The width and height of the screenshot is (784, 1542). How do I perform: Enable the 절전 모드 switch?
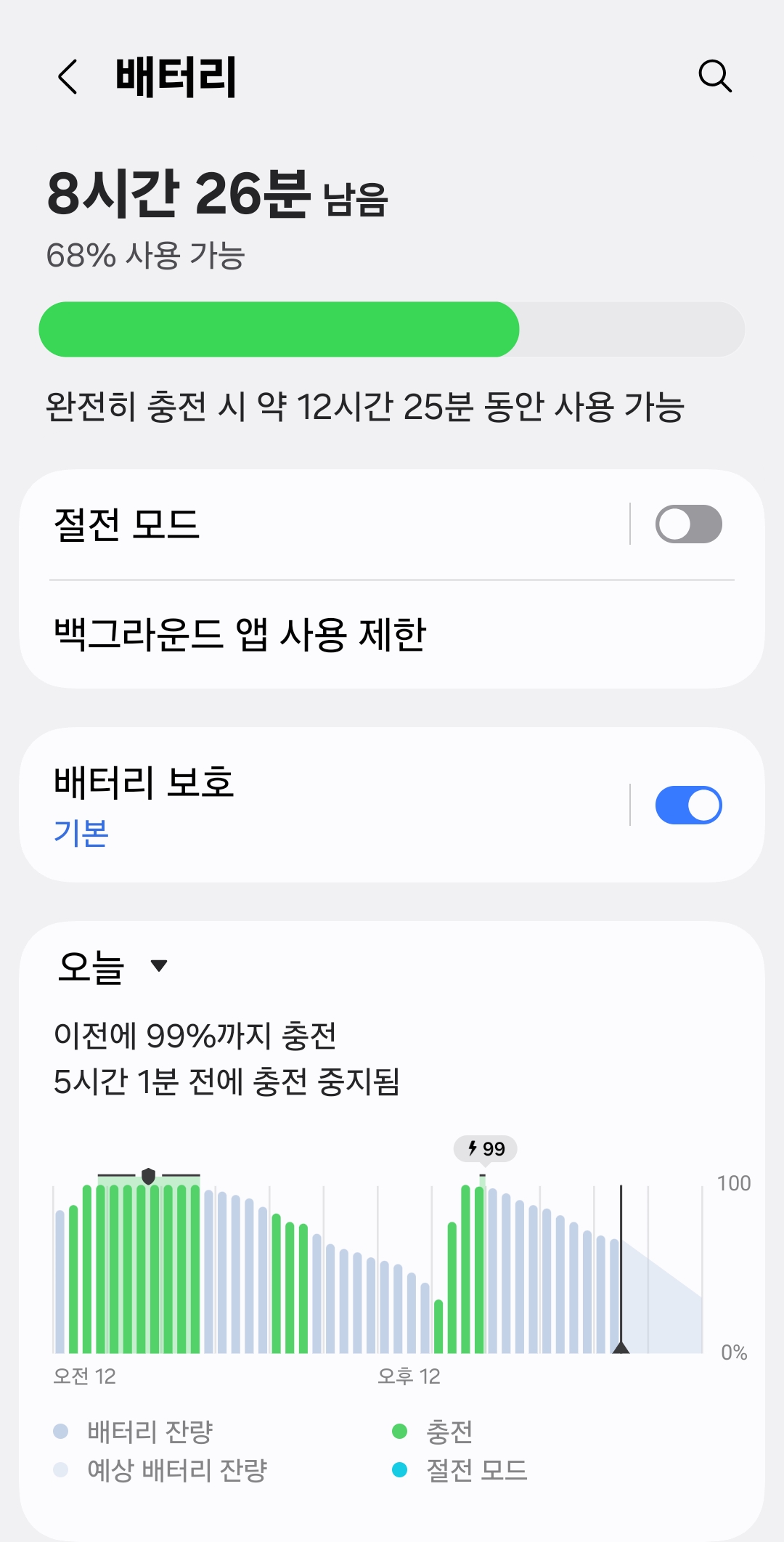click(688, 524)
